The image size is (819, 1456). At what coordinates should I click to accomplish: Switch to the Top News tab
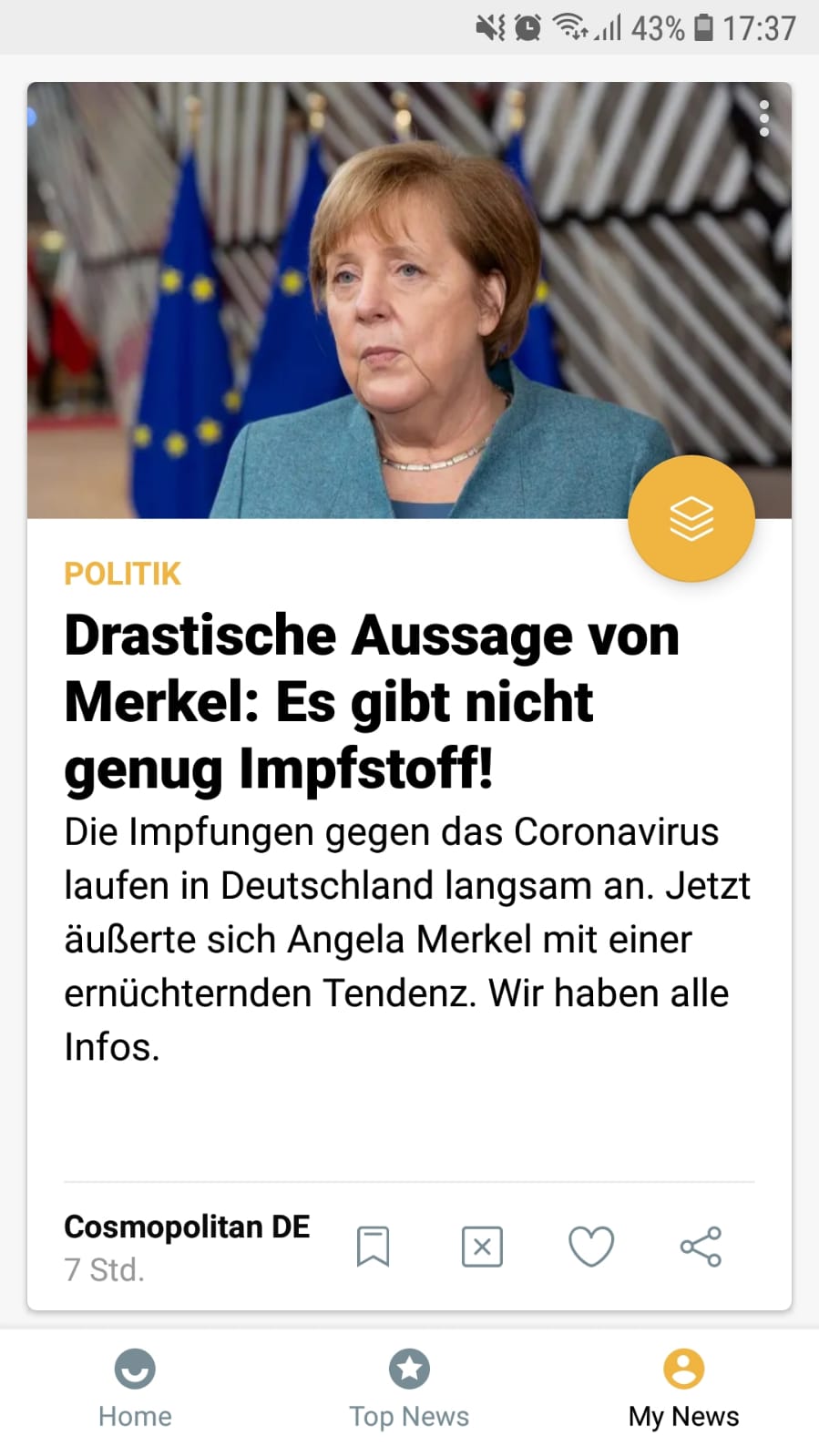(x=409, y=1389)
